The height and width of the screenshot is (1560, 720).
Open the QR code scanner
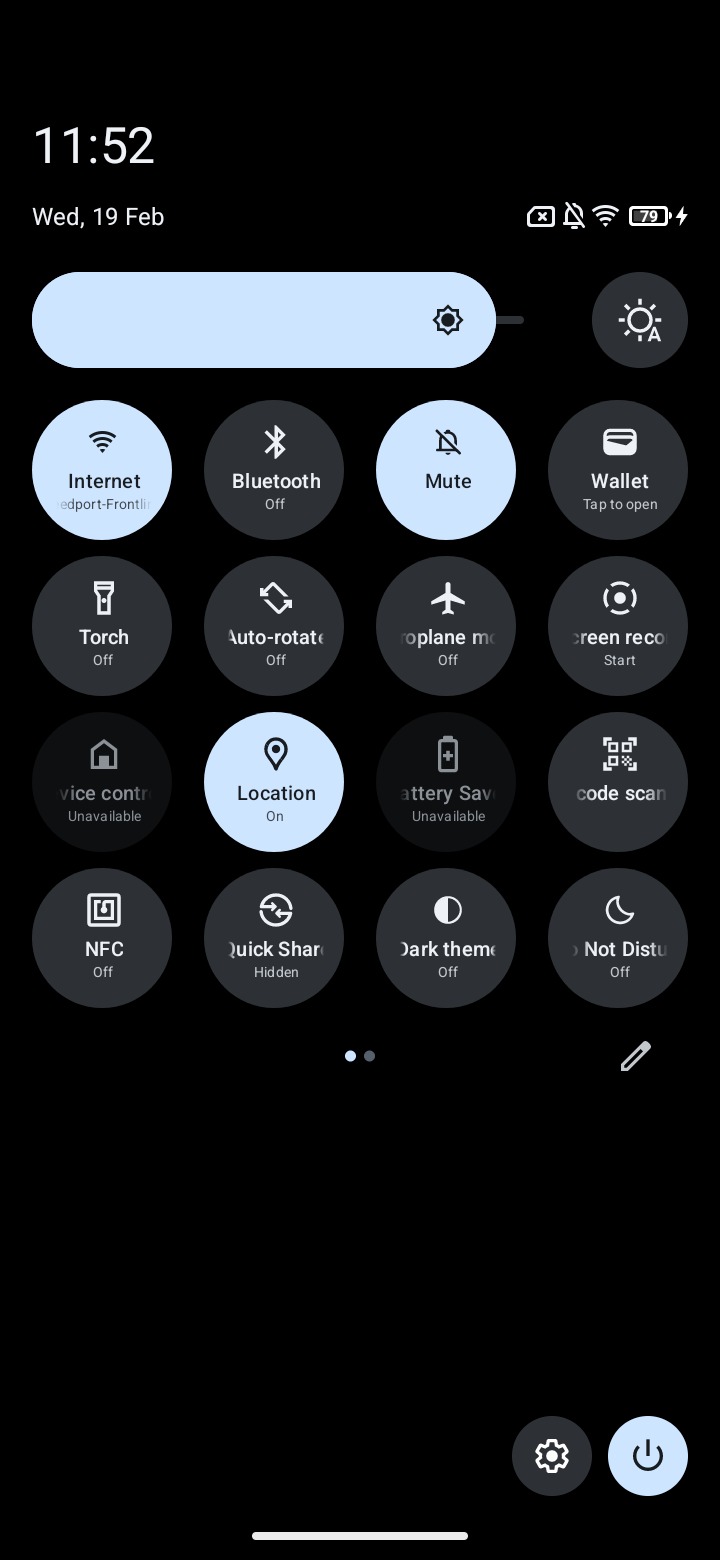point(618,781)
